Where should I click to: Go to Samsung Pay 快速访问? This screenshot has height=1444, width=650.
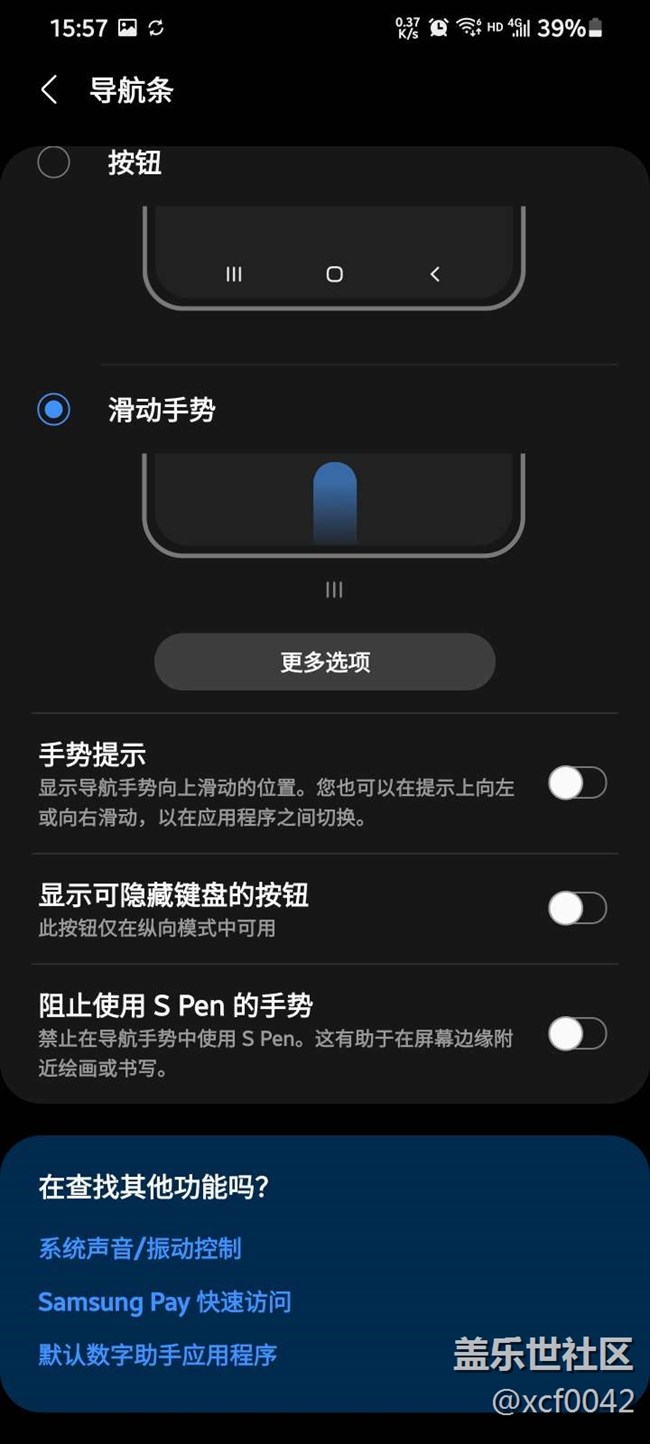click(165, 1302)
